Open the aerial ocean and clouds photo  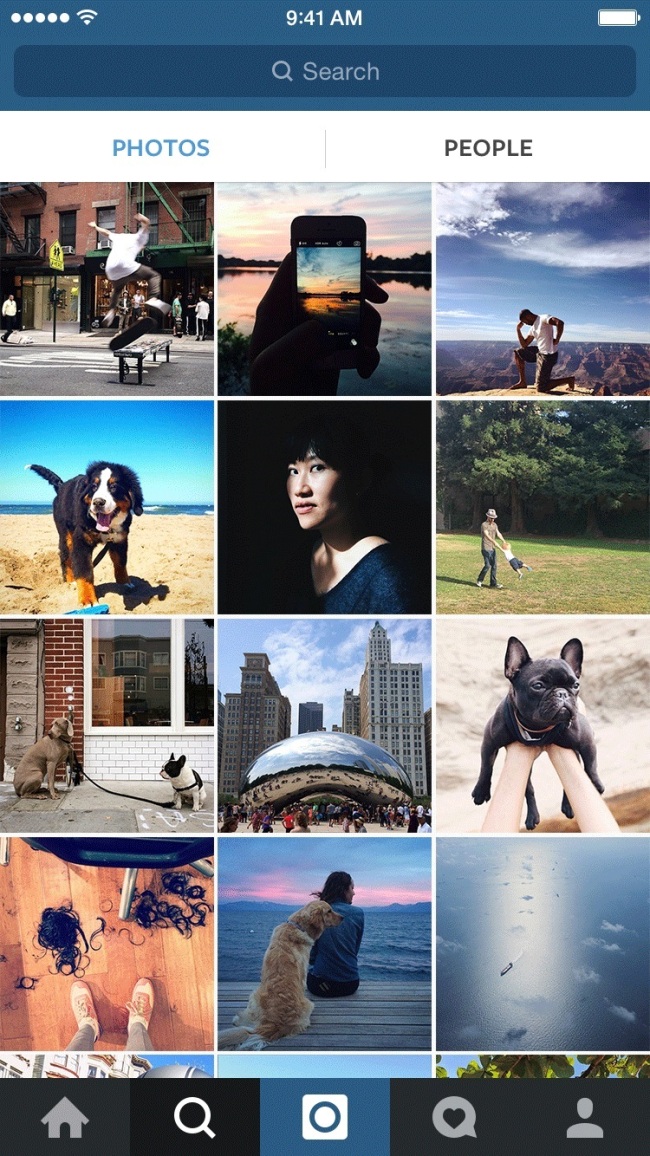click(542, 943)
